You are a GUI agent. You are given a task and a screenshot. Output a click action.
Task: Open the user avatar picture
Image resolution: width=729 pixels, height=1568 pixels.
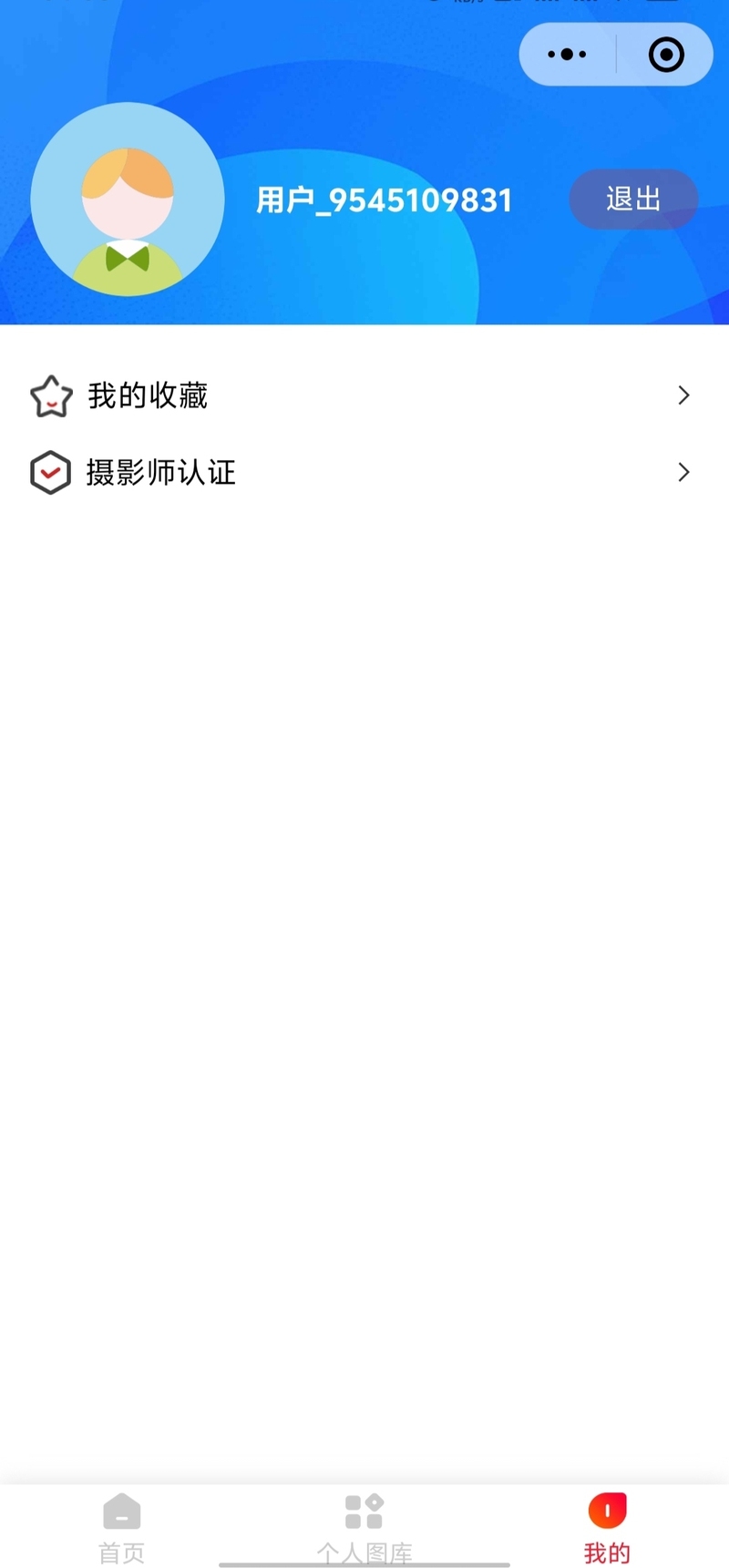tap(128, 199)
